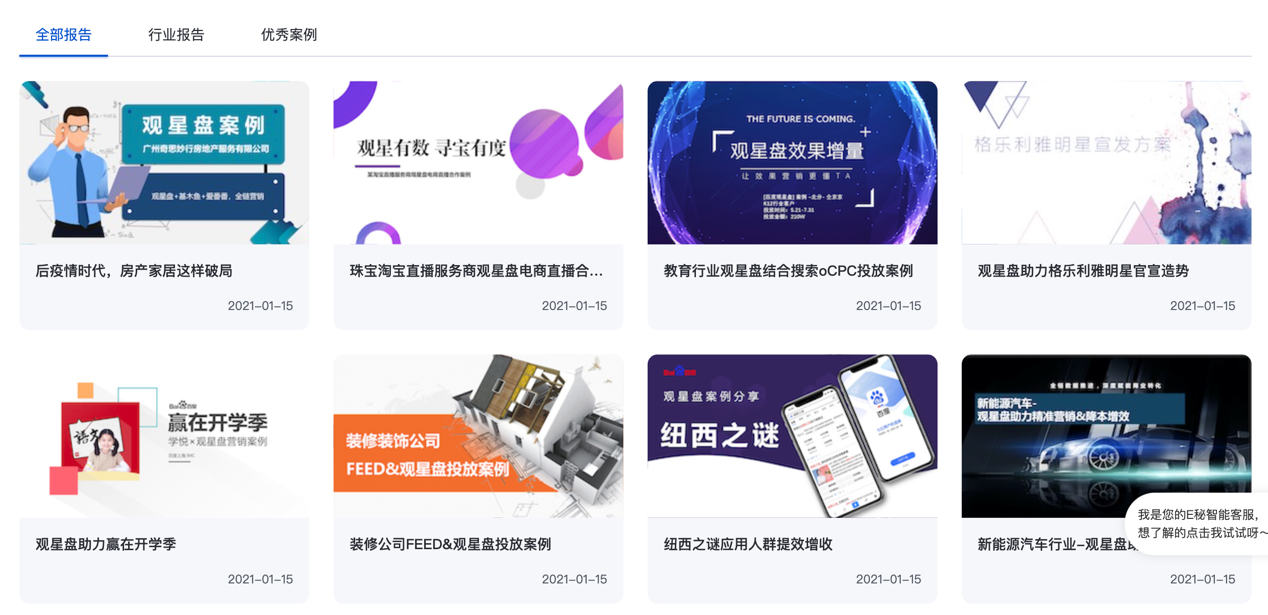Image resolution: width=1268 pixels, height=615 pixels.
Task: Tap the E秘智能客服 chat bubble
Action: (x=1200, y=523)
